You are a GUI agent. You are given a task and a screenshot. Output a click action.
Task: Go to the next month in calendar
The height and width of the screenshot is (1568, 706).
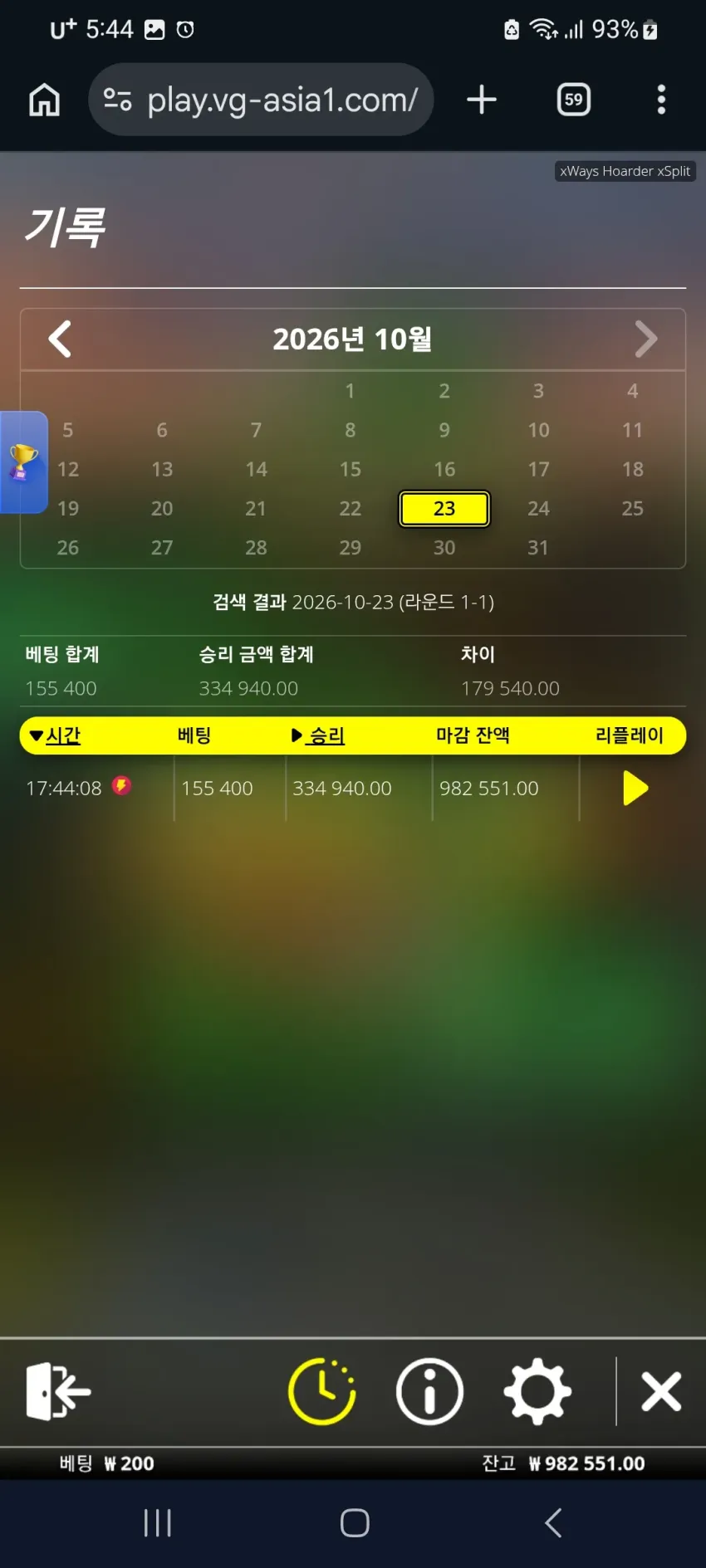click(x=645, y=339)
